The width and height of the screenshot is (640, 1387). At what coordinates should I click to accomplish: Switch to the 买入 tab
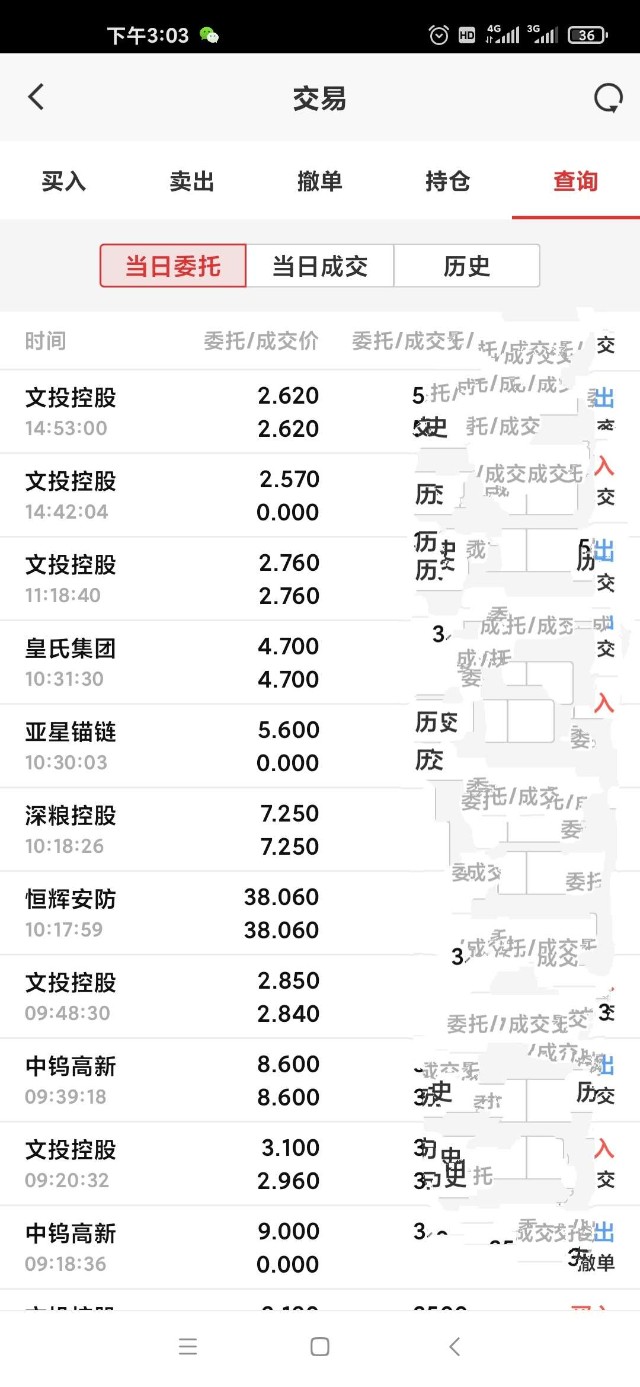click(64, 181)
